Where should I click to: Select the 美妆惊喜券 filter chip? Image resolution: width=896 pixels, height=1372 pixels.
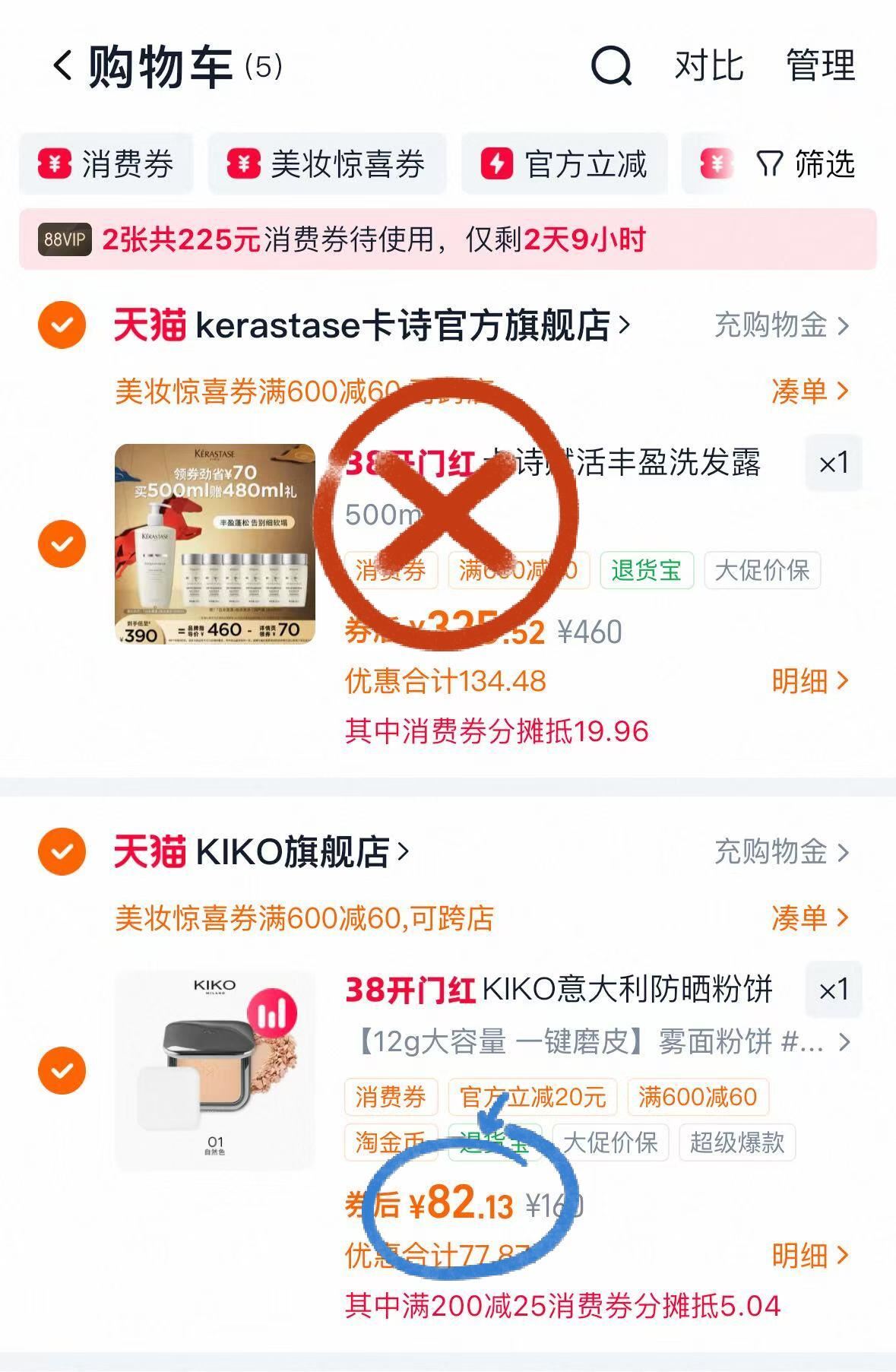[328, 164]
